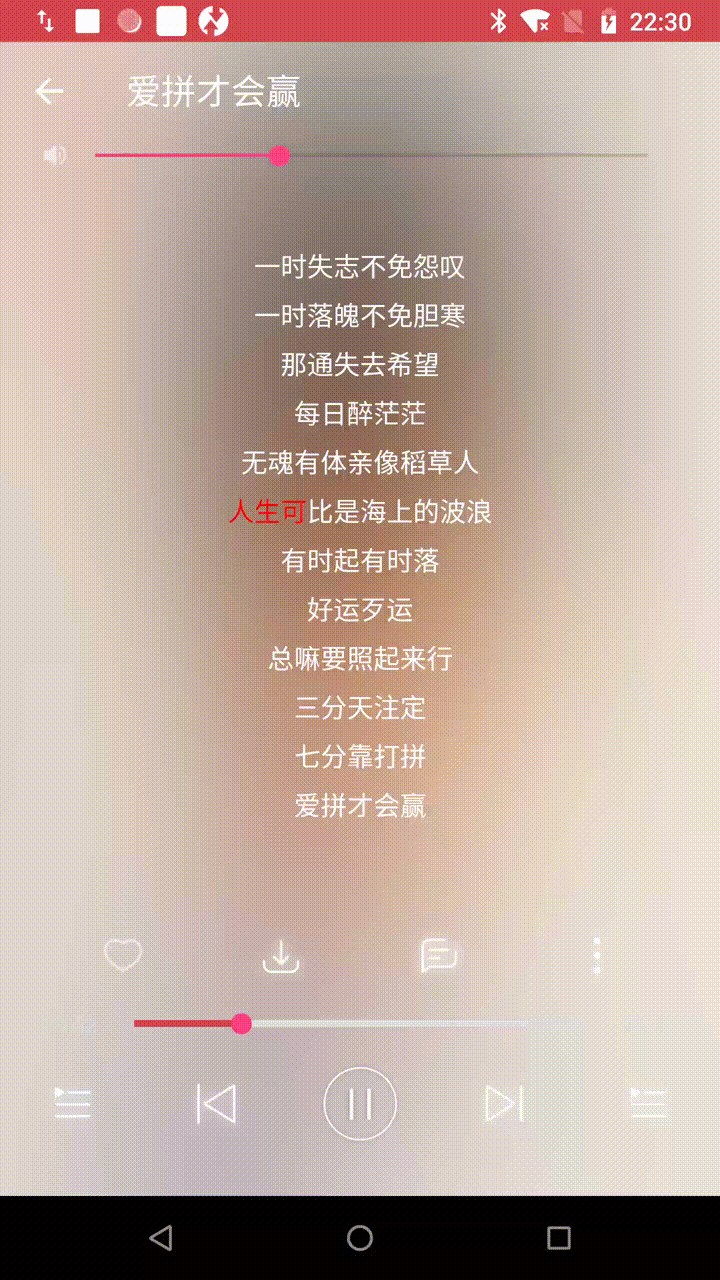Go back using the top arrow
Viewport: 720px width, 1280px height.
tap(49, 92)
